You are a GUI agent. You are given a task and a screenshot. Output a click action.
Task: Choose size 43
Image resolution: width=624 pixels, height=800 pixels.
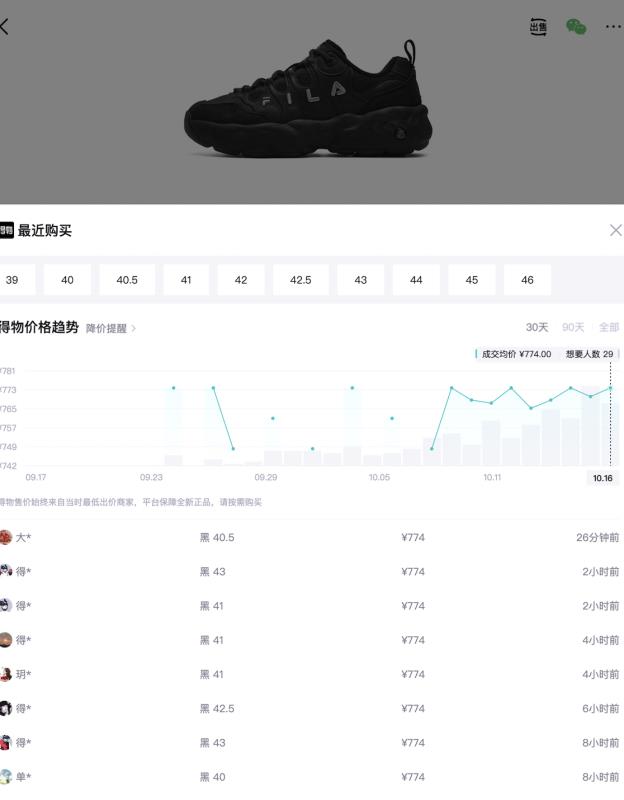point(360,280)
